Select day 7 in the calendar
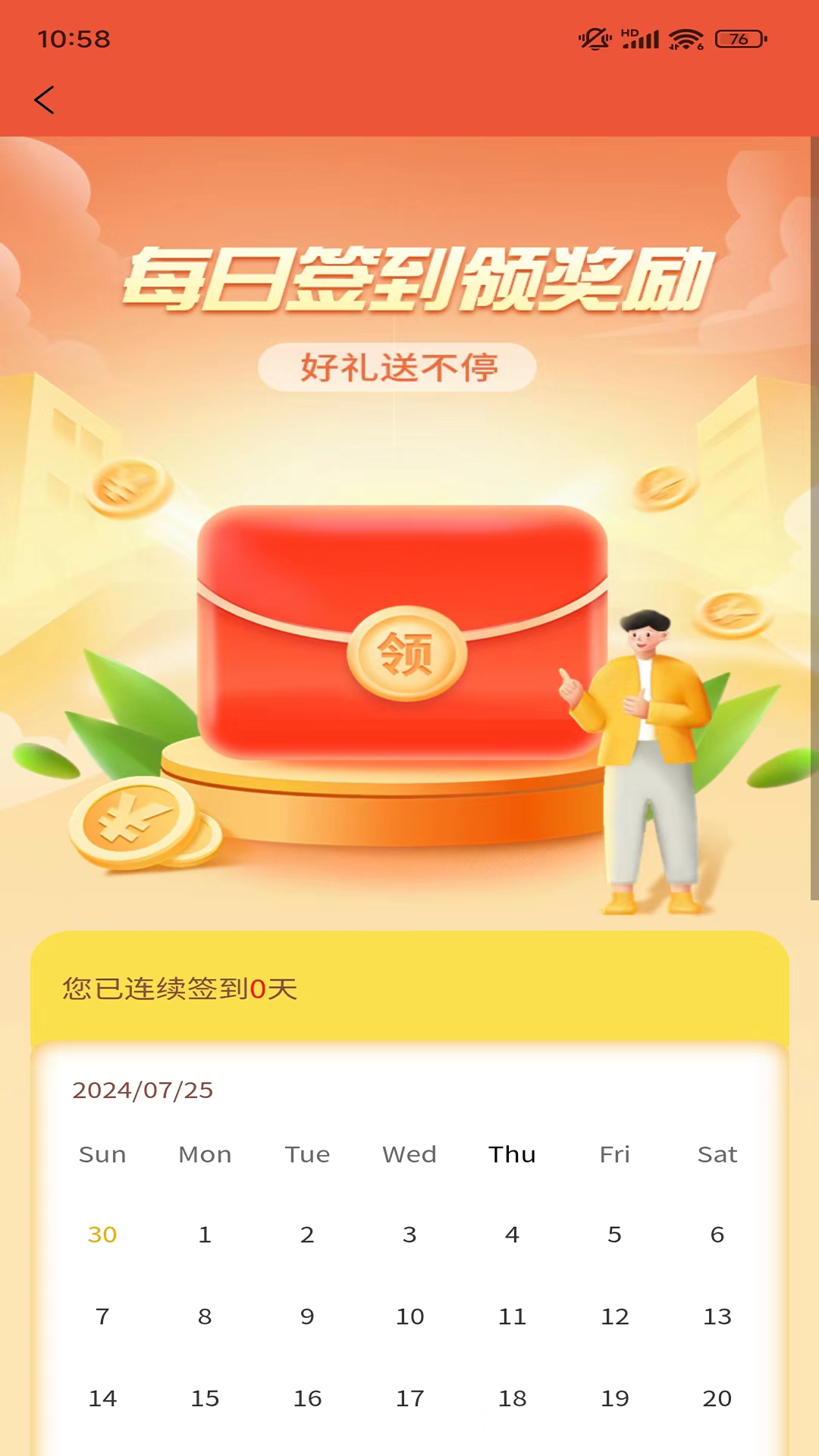Screen dimensions: 819x1456 [102, 1316]
